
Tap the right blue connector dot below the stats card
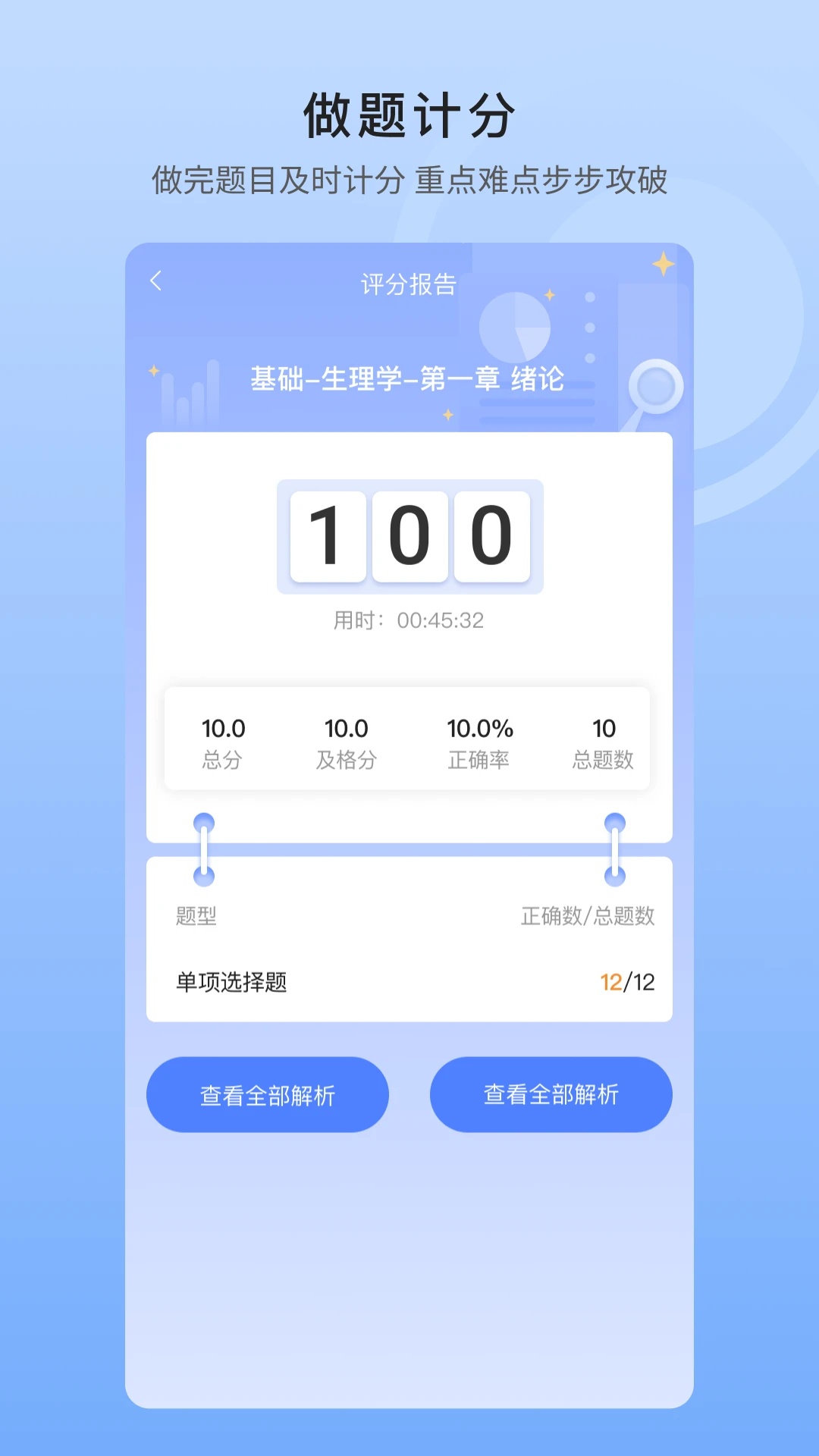[x=615, y=849]
